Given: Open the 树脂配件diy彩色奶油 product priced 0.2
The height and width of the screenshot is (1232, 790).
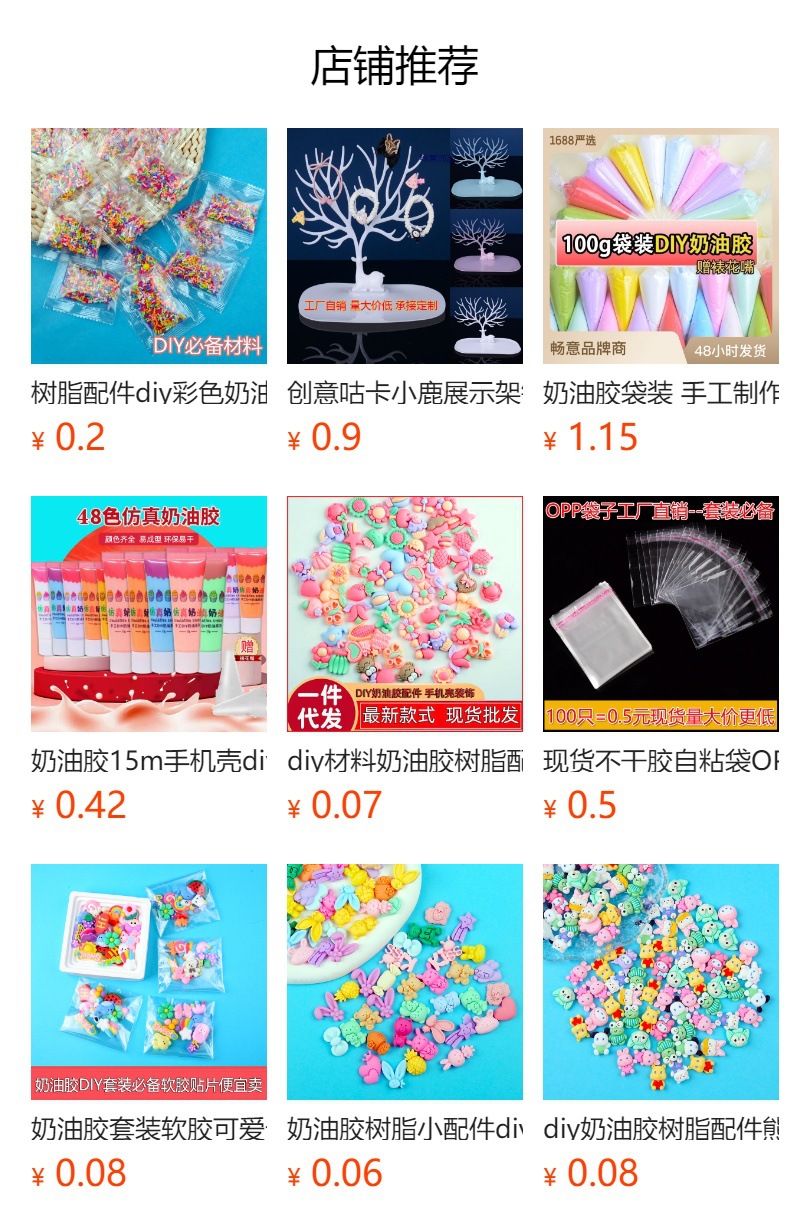Looking at the screenshot, I should coord(149,292).
